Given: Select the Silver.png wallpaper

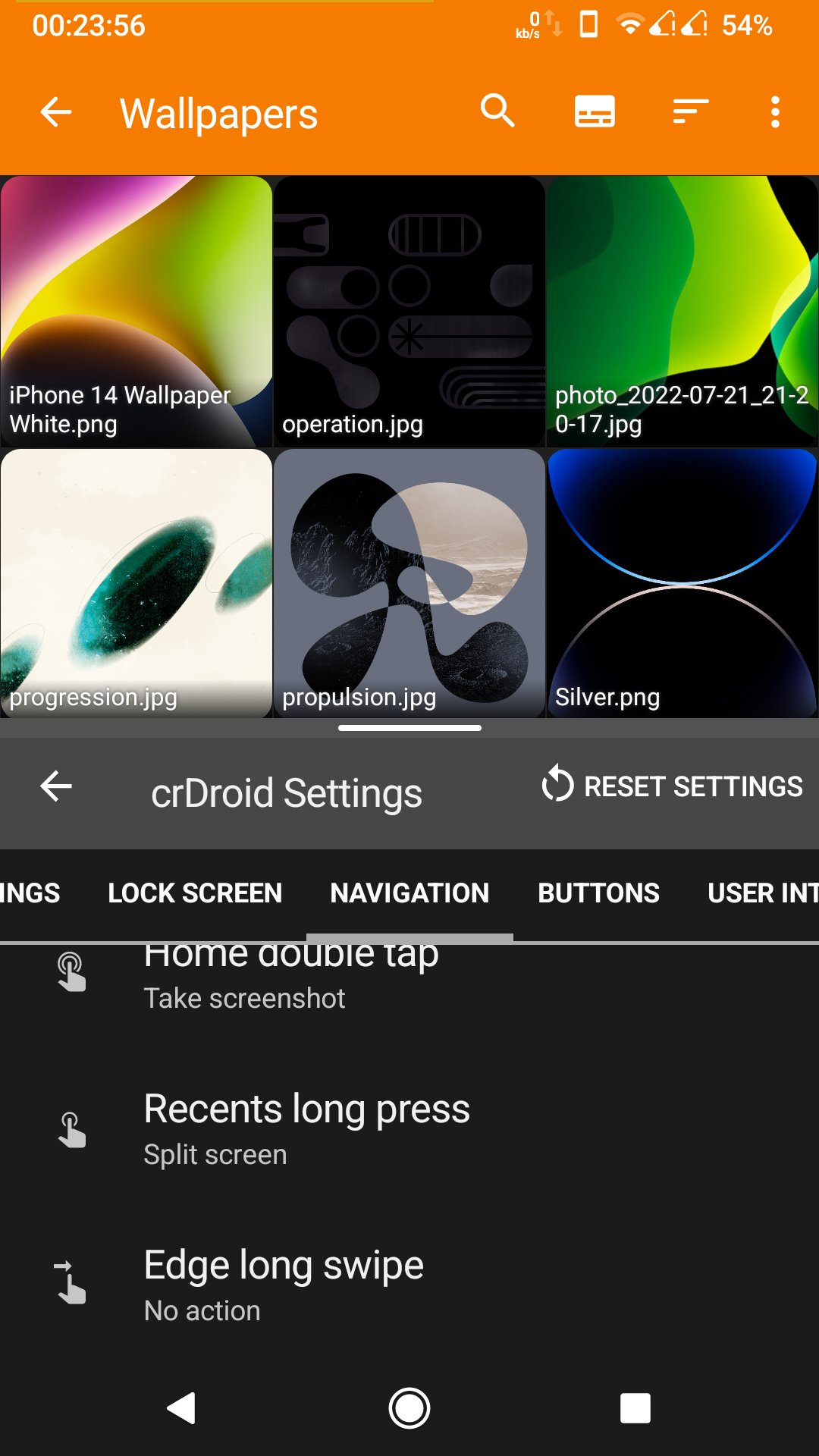Looking at the screenshot, I should (x=682, y=582).
